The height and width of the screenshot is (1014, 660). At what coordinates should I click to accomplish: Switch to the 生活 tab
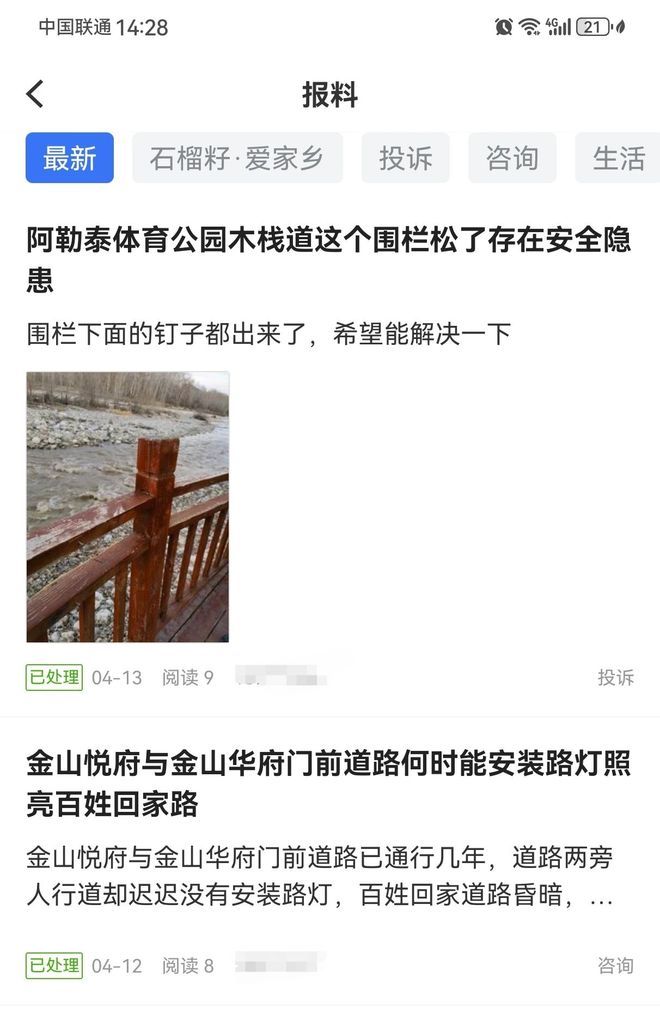pos(618,158)
